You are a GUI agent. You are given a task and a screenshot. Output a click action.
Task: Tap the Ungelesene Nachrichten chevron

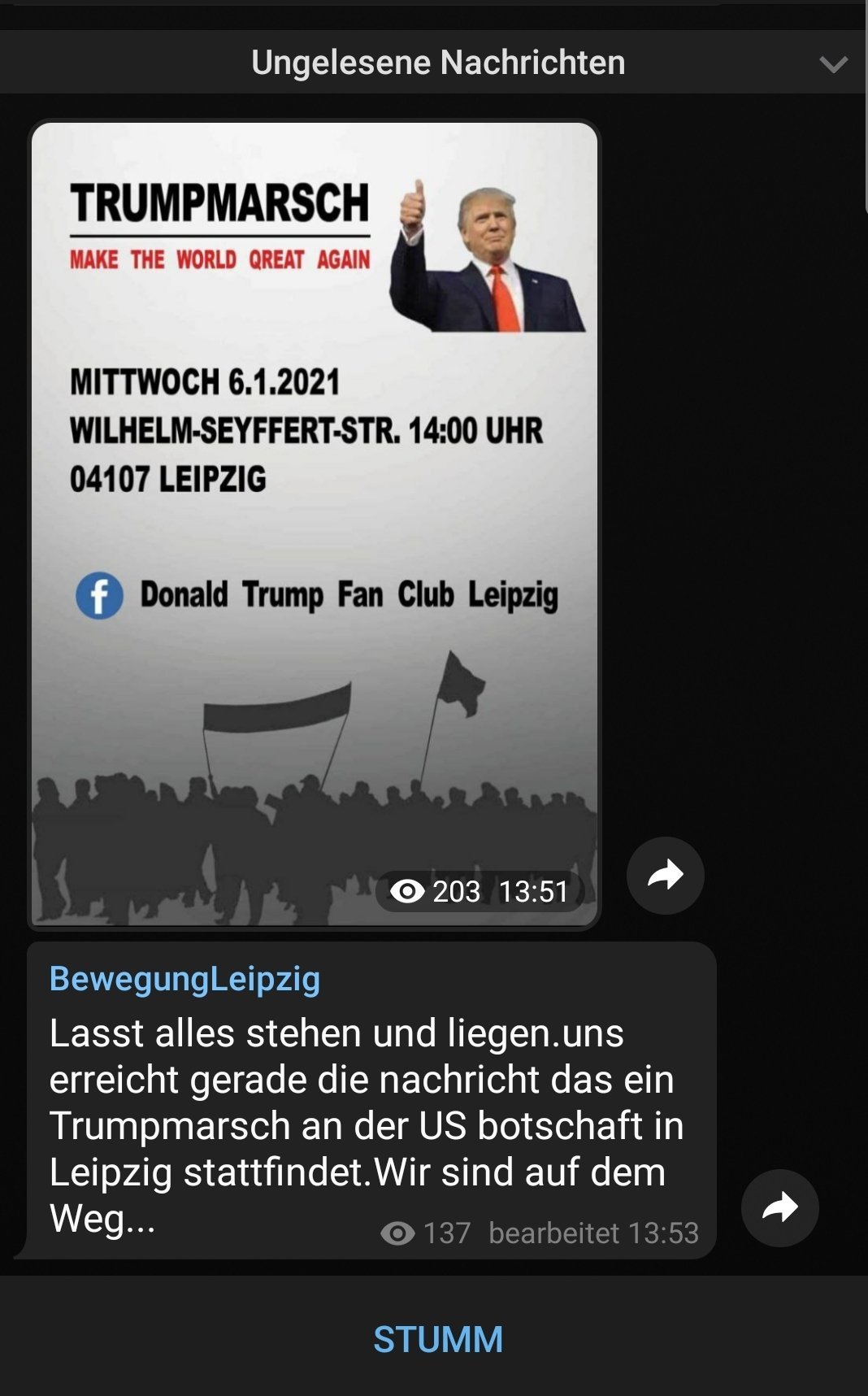(833, 64)
